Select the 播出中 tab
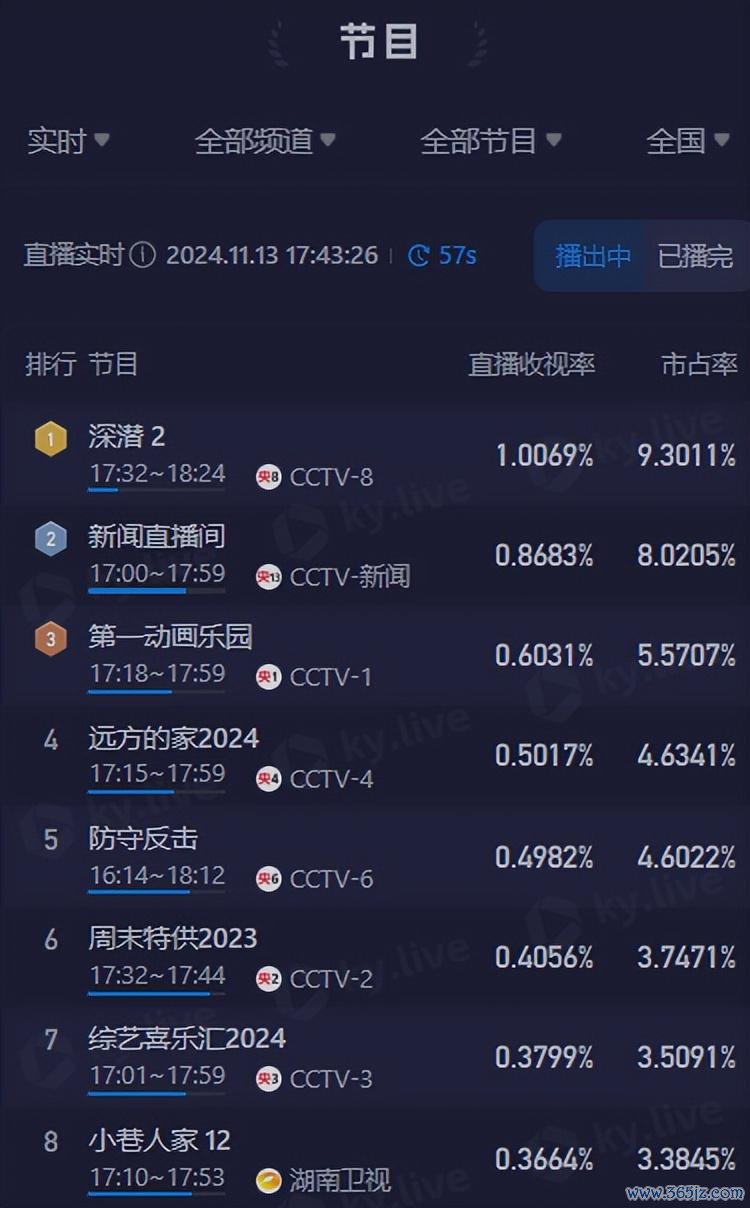The height and width of the screenshot is (1208, 750). (x=593, y=256)
